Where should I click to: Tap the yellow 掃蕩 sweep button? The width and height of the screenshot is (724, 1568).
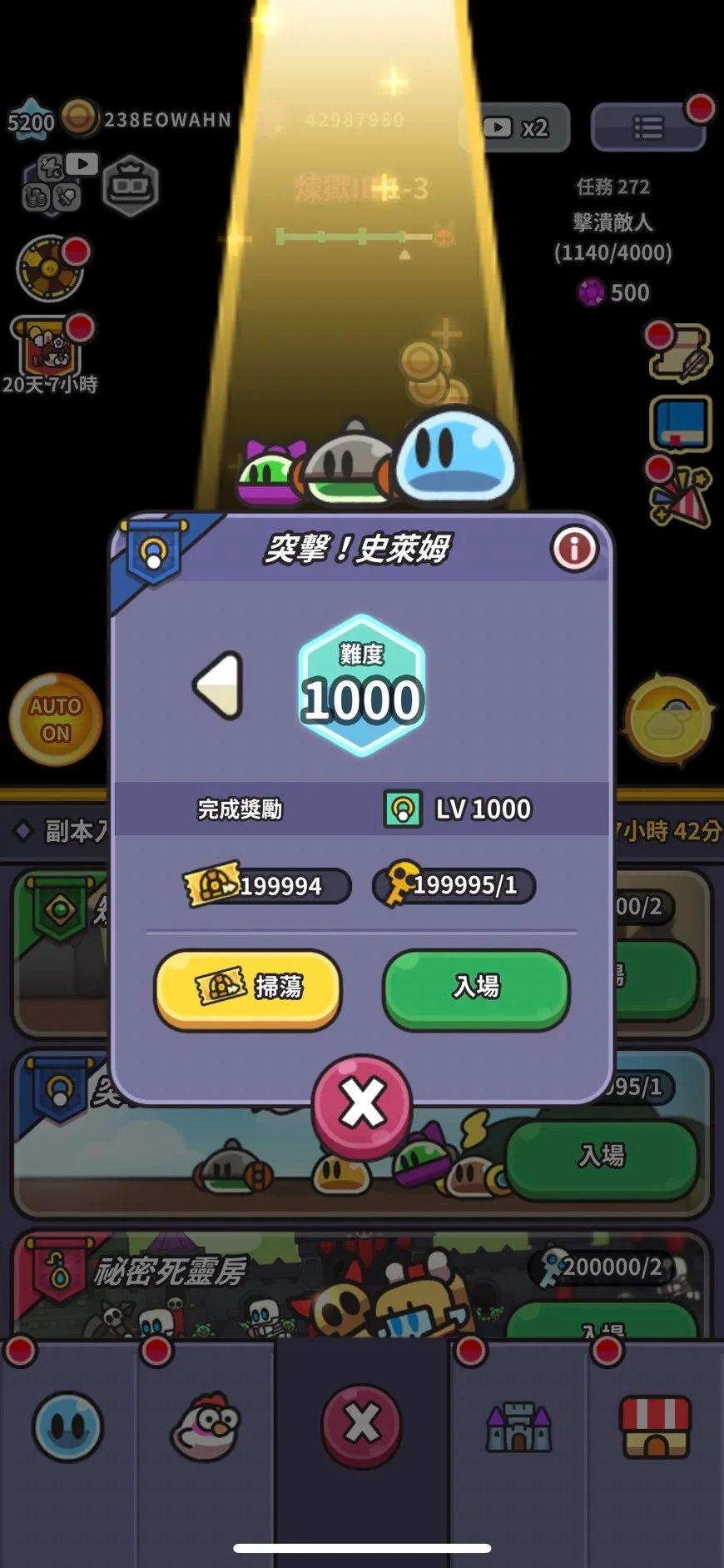click(x=248, y=988)
